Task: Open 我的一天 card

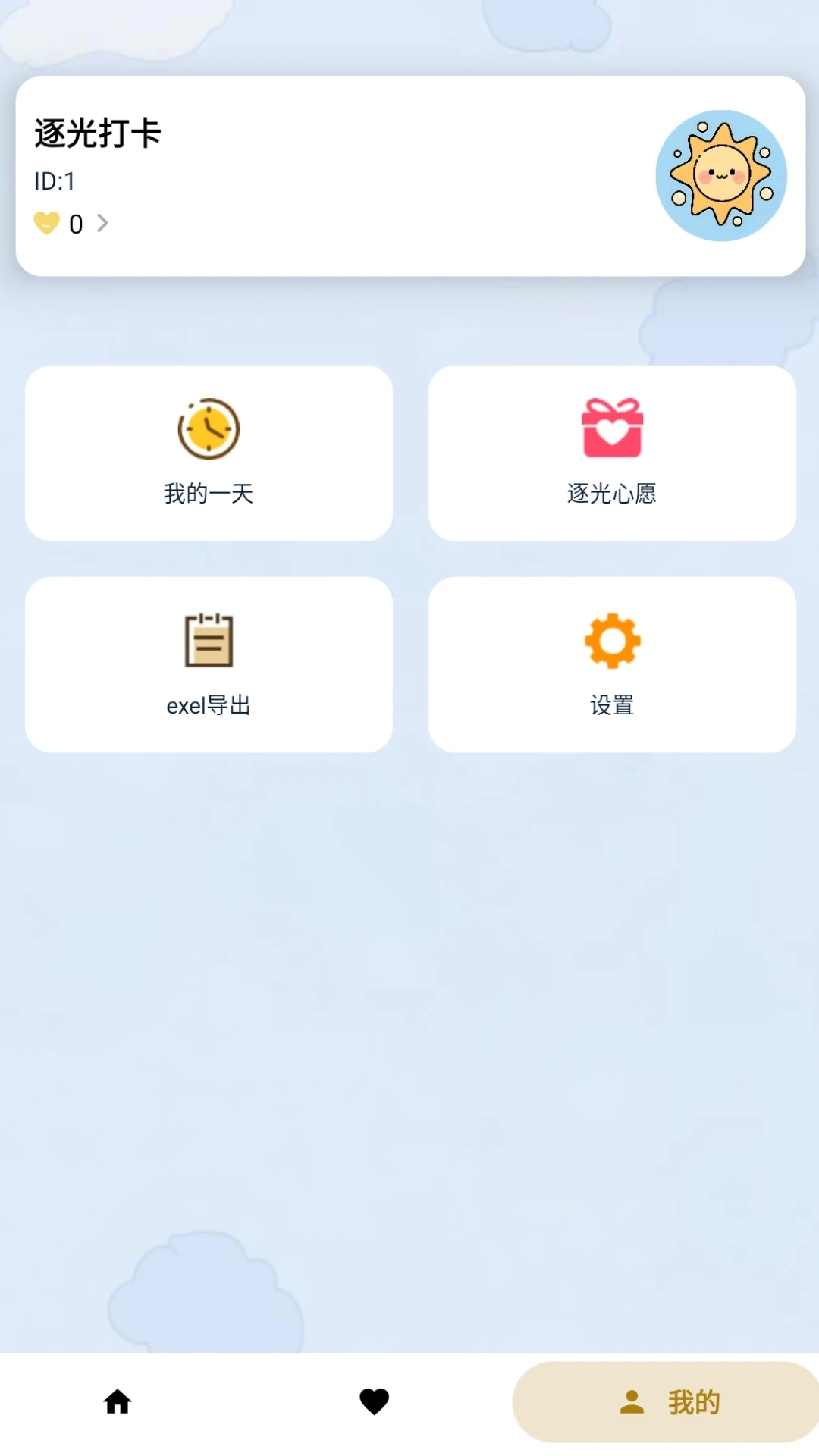Action: click(209, 453)
